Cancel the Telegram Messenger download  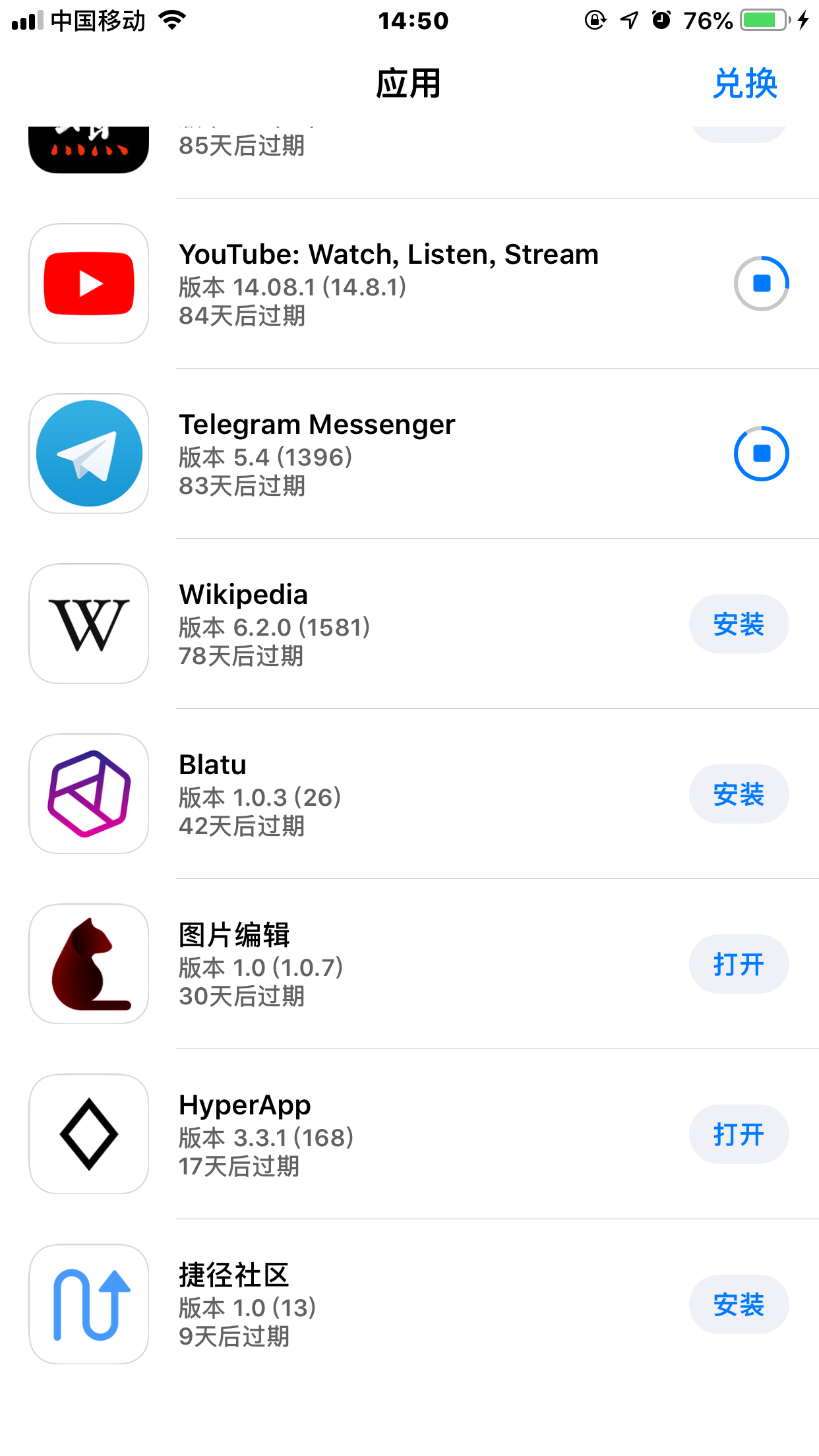pyautogui.click(x=762, y=454)
